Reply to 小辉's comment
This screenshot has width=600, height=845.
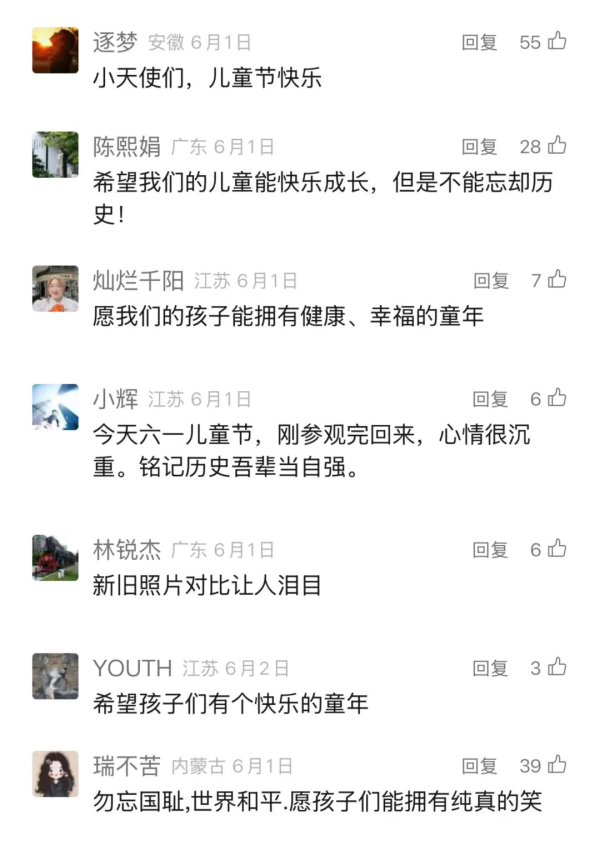tap(491, 399)
